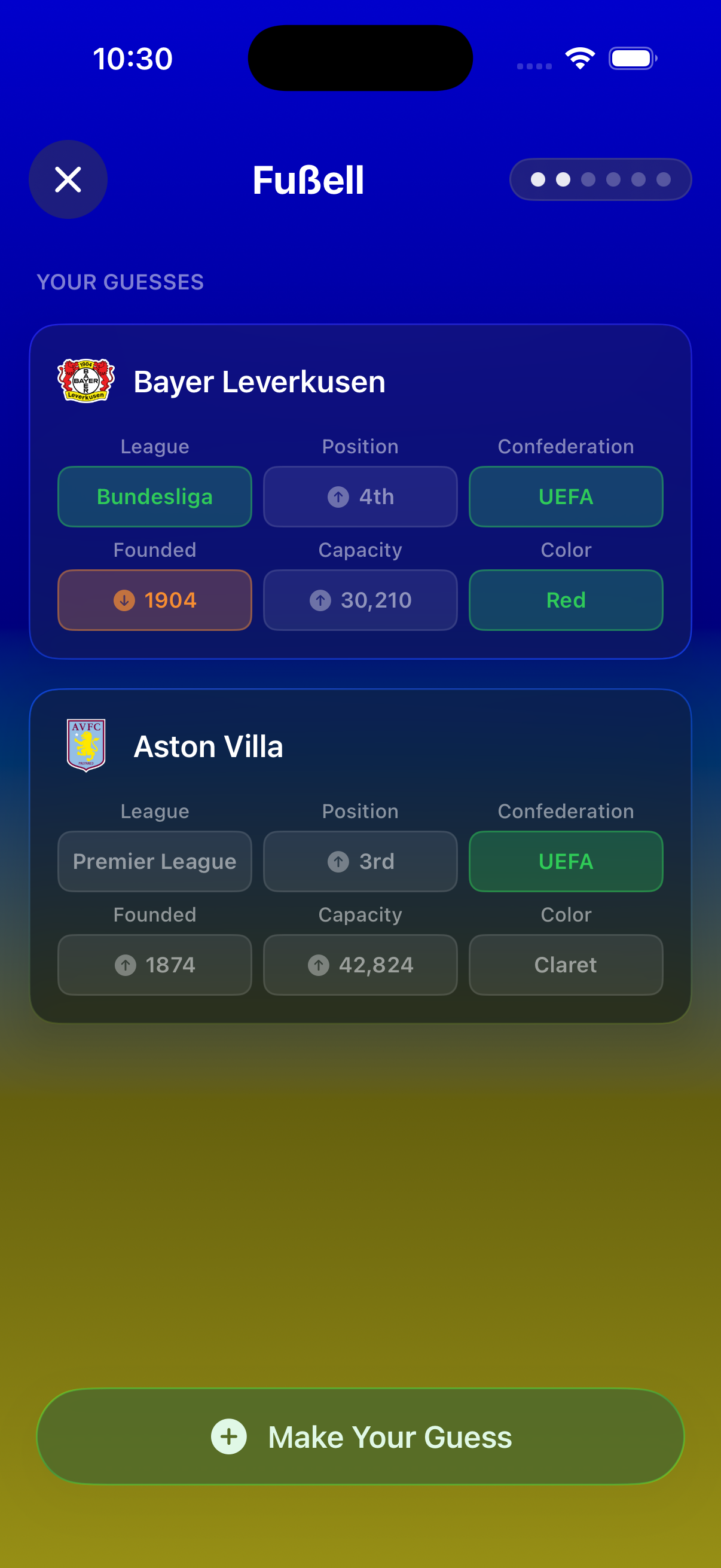Tap Make Your Guess button
Viewport: 721px width, 1568px height.
[x=360, y=1436]
